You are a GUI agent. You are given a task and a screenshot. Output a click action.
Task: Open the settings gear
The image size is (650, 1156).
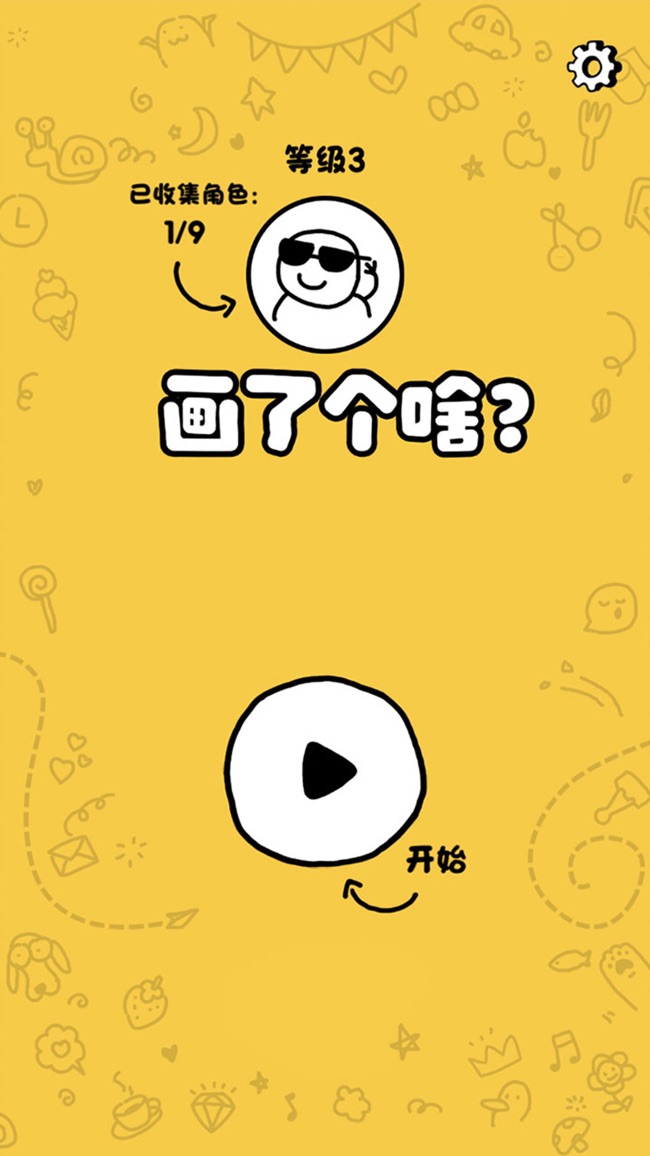pos(593,66)
